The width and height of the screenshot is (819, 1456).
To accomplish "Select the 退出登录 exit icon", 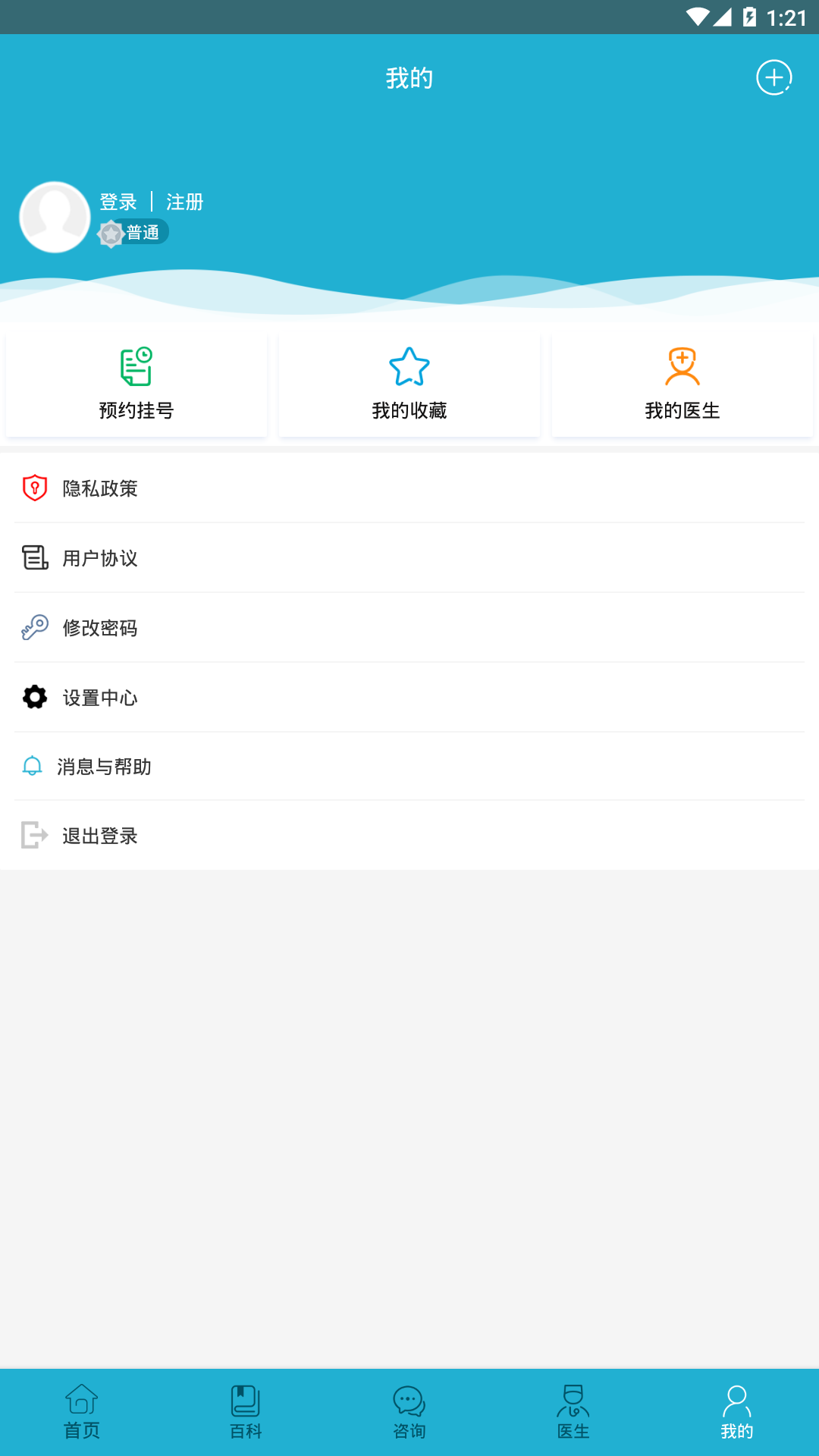I will pyautogui.click(x=33, y=835).
